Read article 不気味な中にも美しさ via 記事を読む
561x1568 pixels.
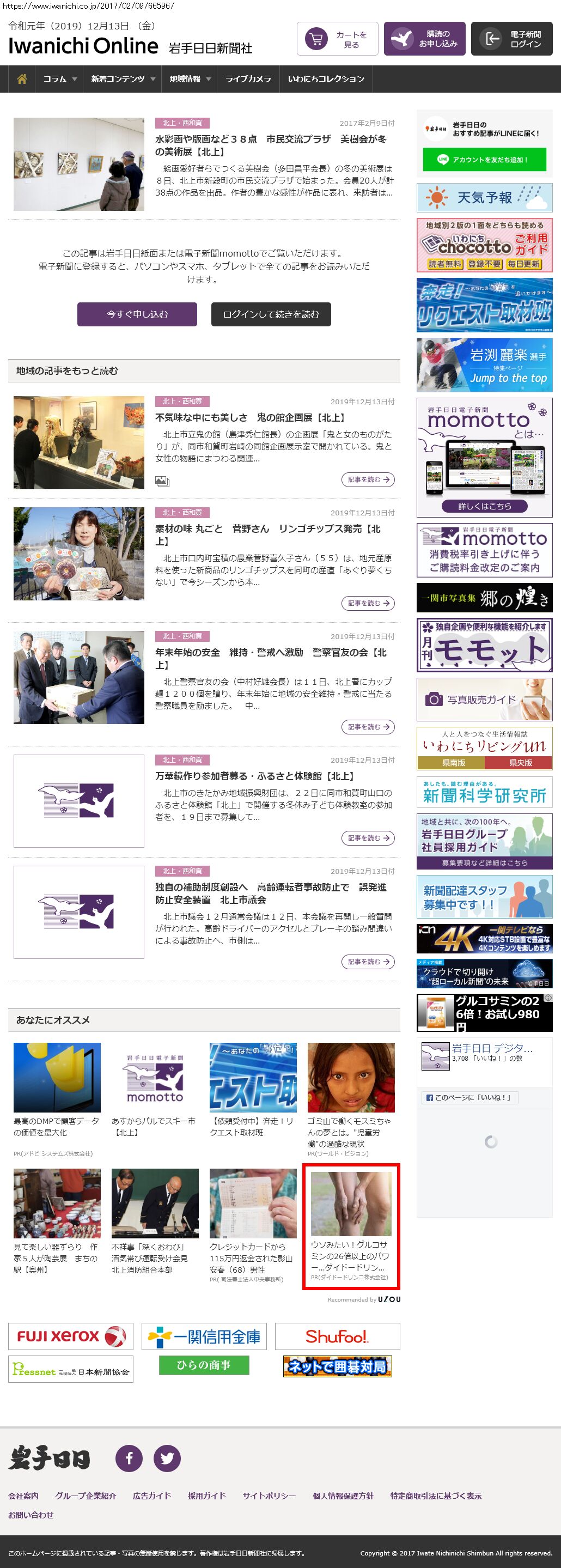(368, 479)
